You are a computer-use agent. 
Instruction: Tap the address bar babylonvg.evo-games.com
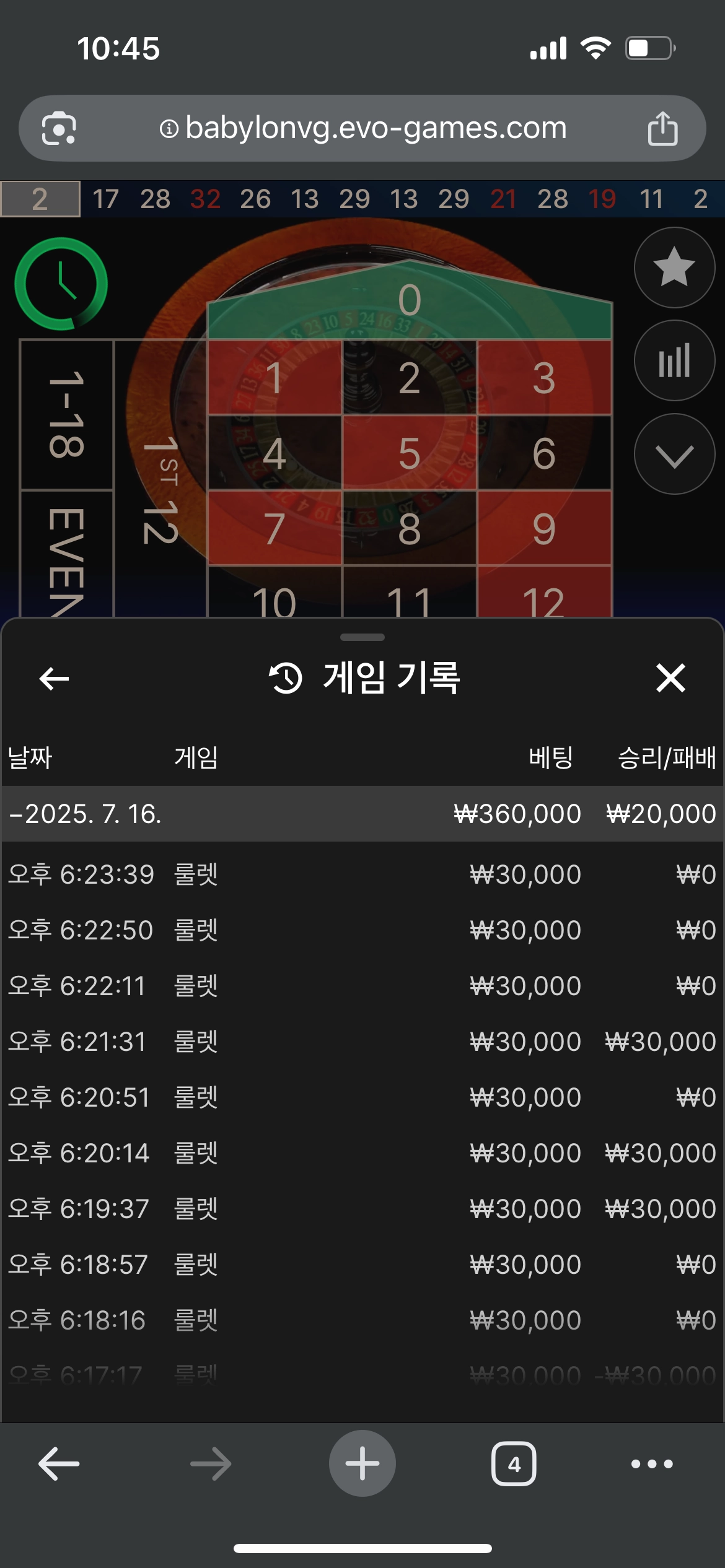pos(363,128)
